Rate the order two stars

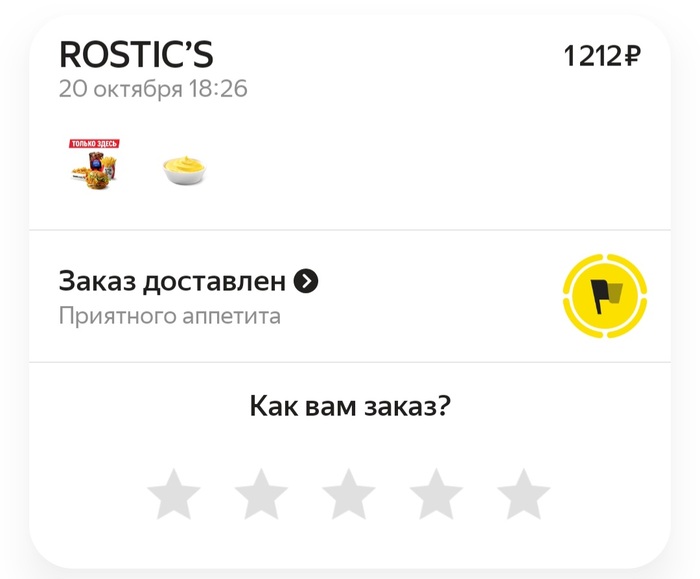[261, 494]
